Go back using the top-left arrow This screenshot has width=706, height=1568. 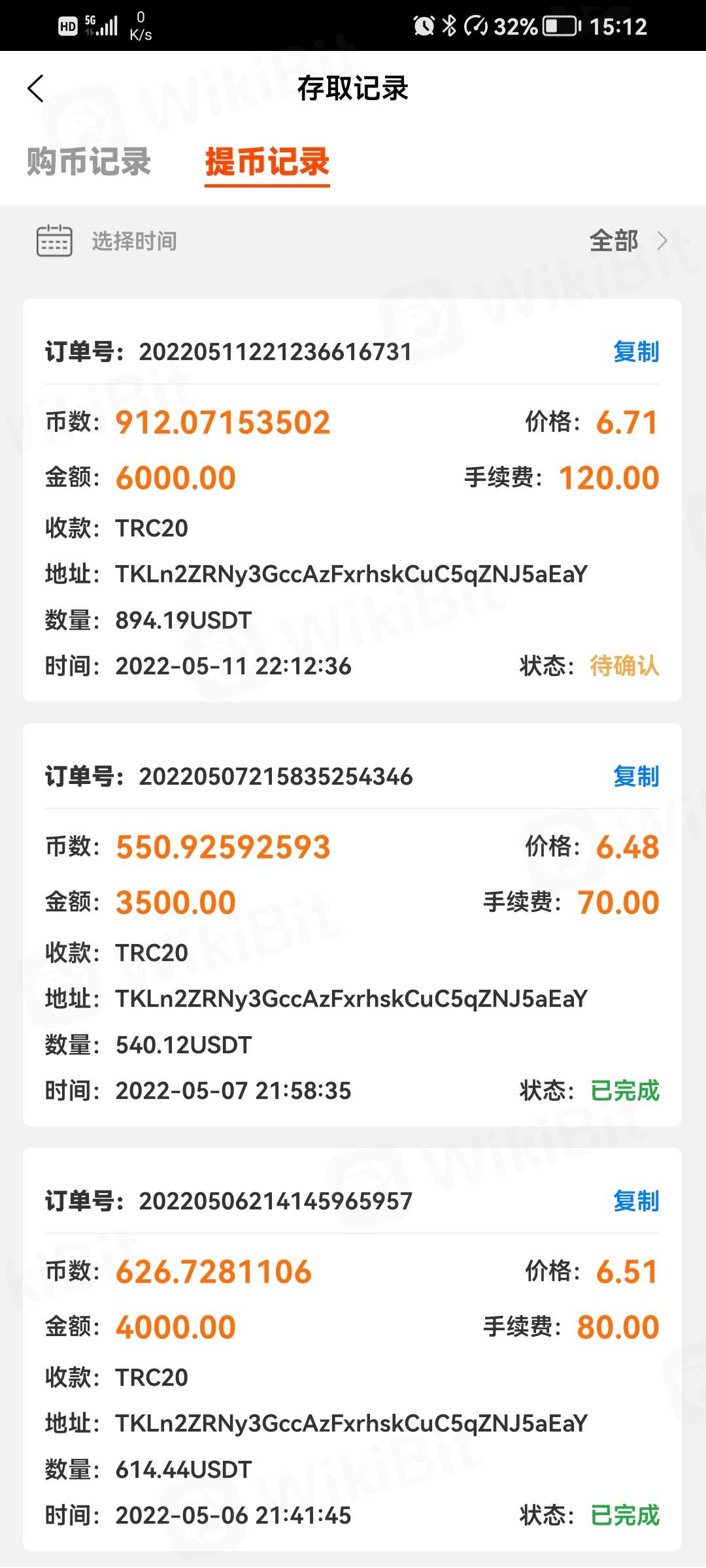tap(36, 89)
